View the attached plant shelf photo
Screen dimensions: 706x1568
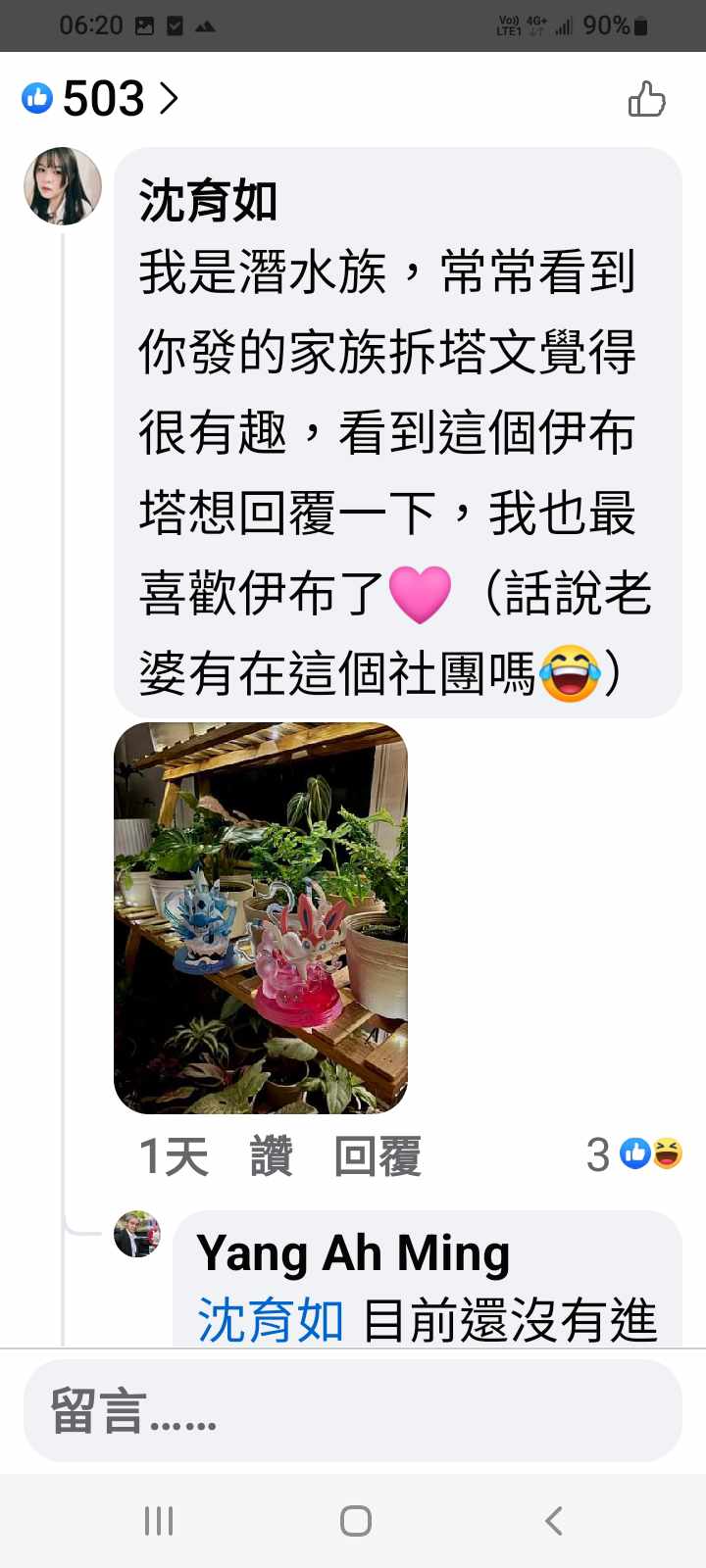[261, 917]
